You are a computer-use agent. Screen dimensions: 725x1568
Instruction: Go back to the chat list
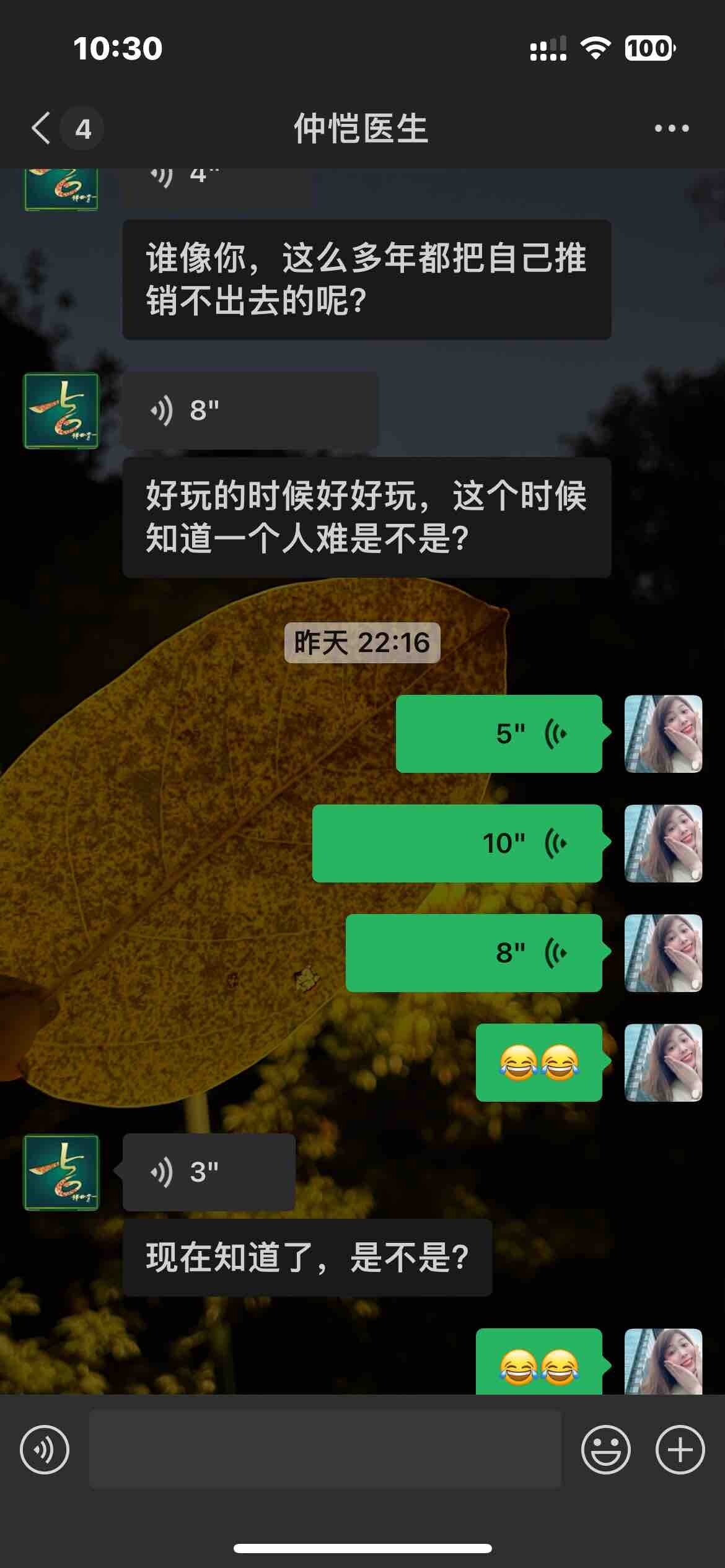[42, 128]
